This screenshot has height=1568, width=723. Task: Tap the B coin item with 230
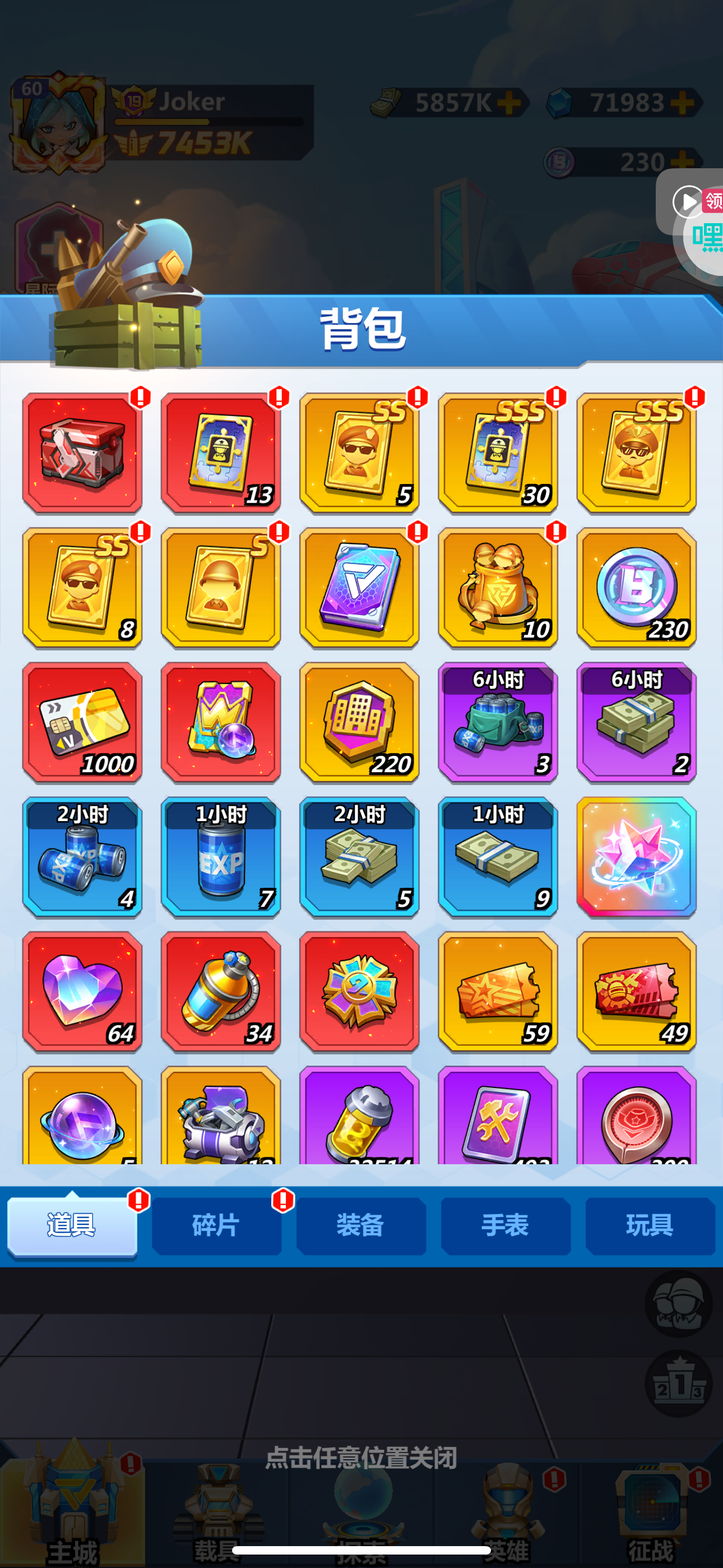click(x=637, y=587)
